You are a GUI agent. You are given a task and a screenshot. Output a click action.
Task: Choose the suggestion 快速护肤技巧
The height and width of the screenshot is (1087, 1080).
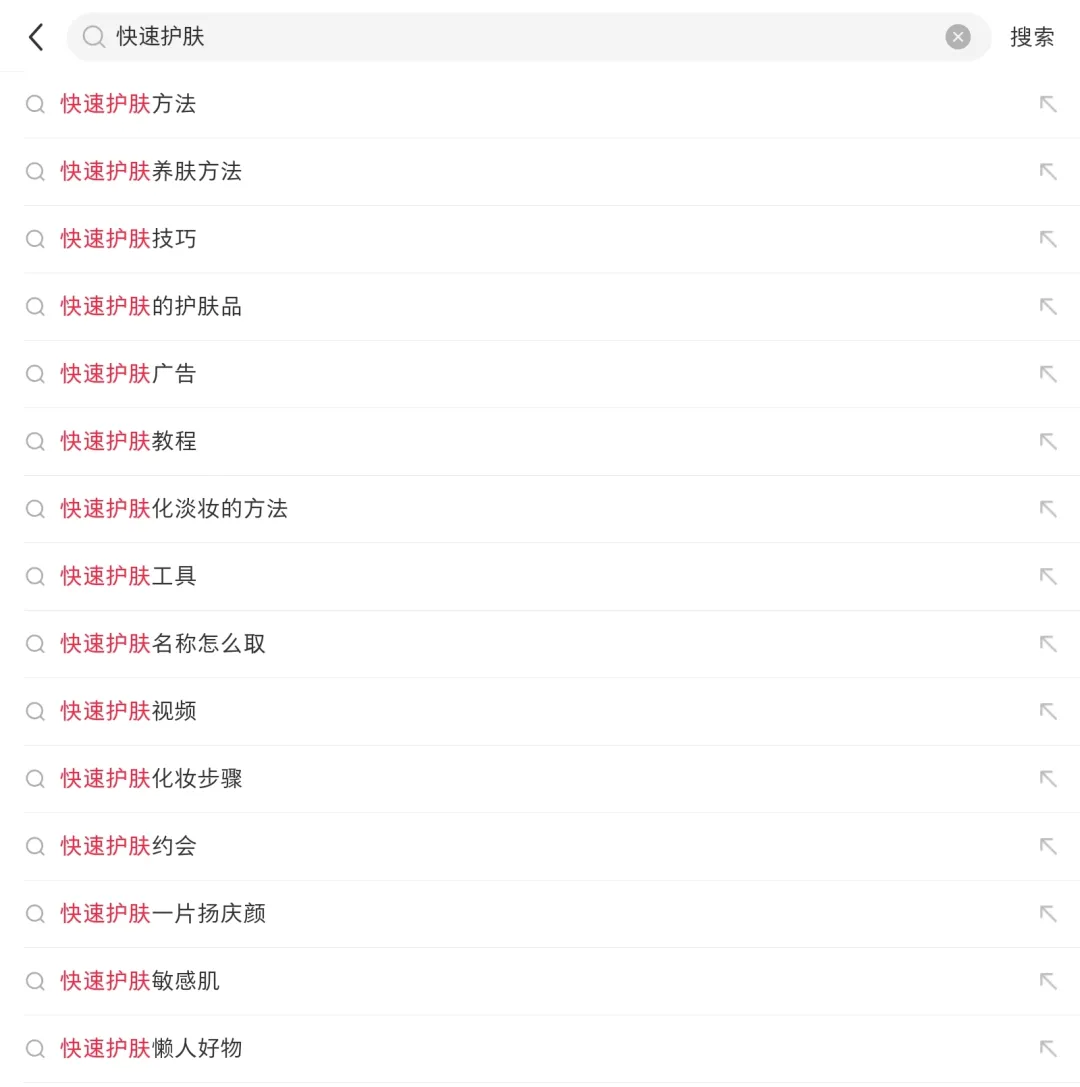coord(128,239)
